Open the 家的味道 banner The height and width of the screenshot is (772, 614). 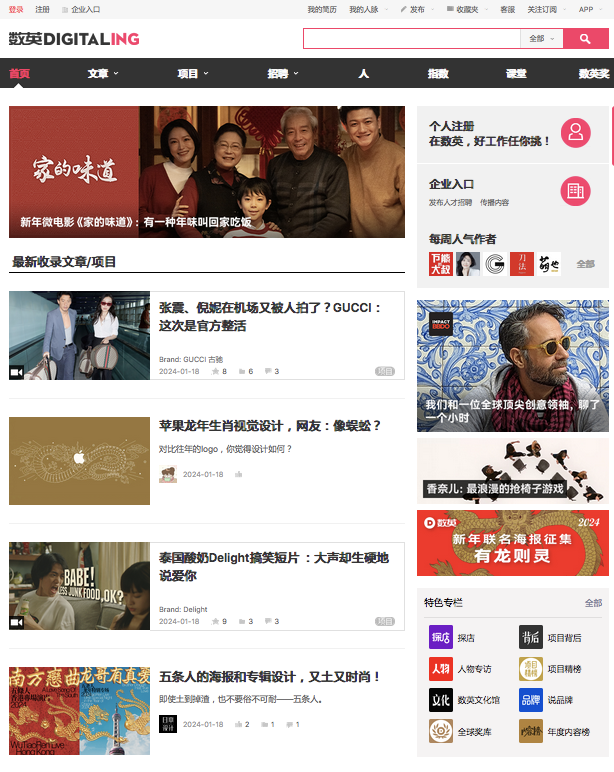(x=207, y=172)
